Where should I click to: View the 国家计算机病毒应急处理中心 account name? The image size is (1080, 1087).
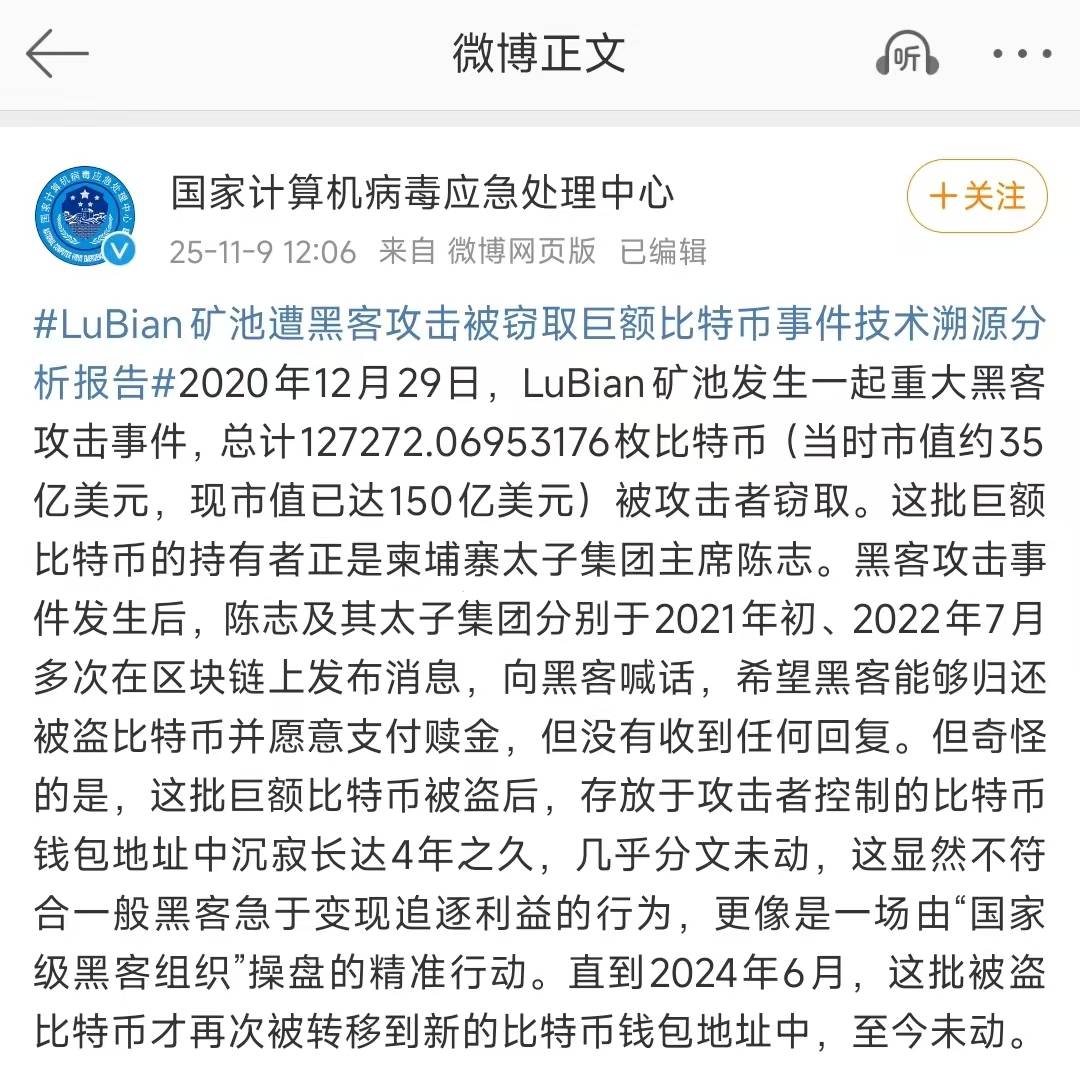(422, 193)
